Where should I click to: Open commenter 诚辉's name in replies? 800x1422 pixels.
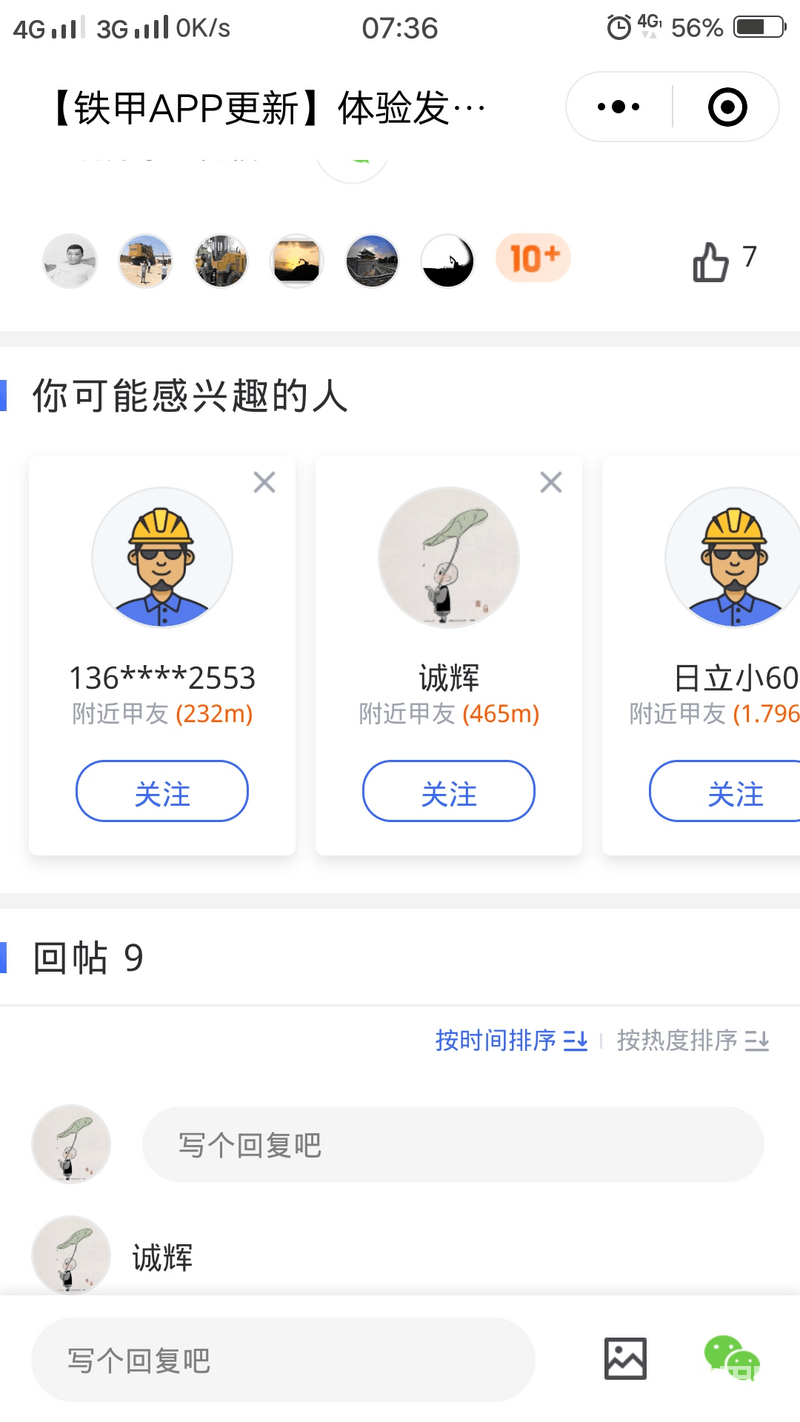163,1257
